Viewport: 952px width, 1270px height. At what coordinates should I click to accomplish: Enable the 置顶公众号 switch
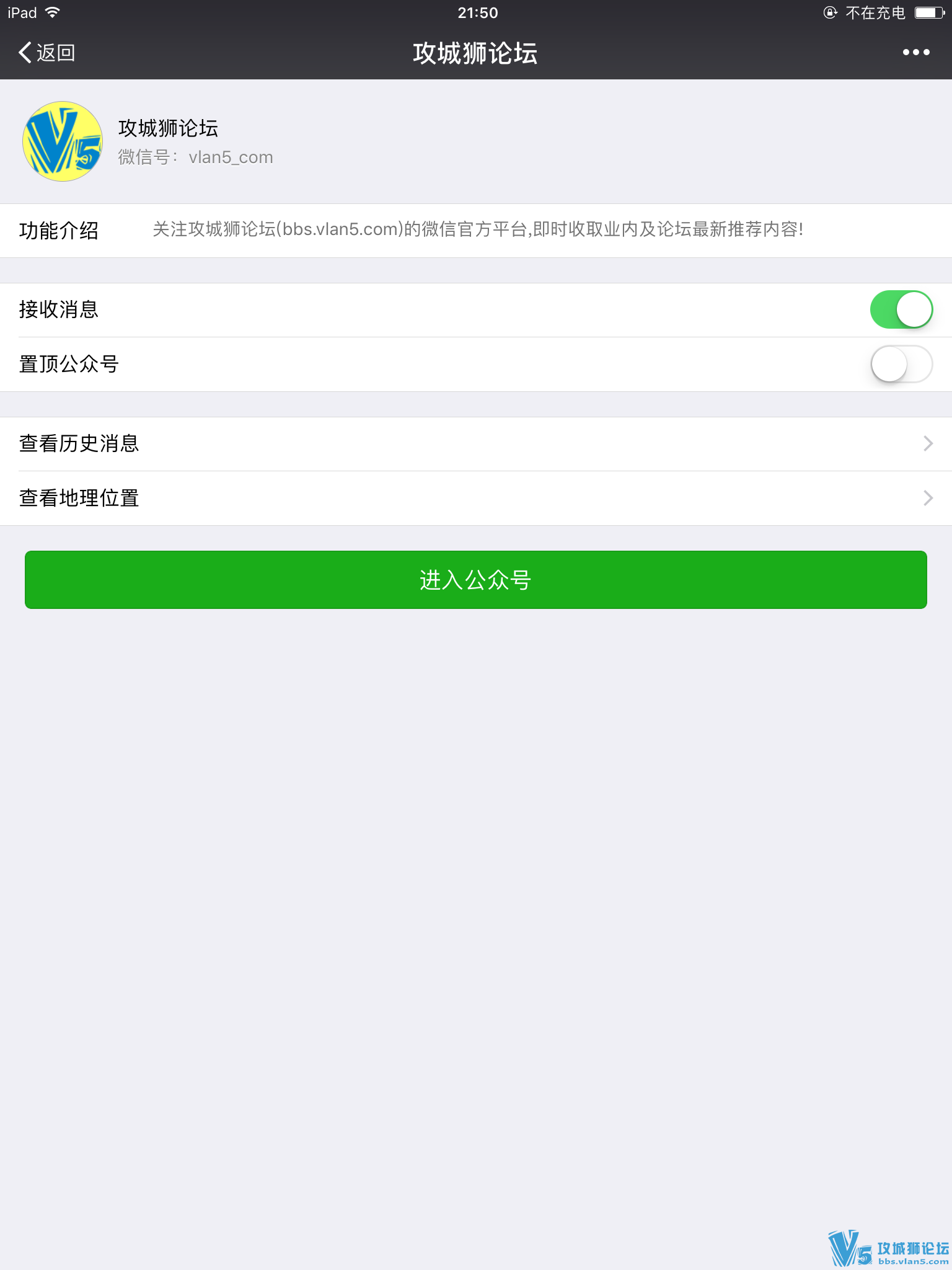click(901, 364)
